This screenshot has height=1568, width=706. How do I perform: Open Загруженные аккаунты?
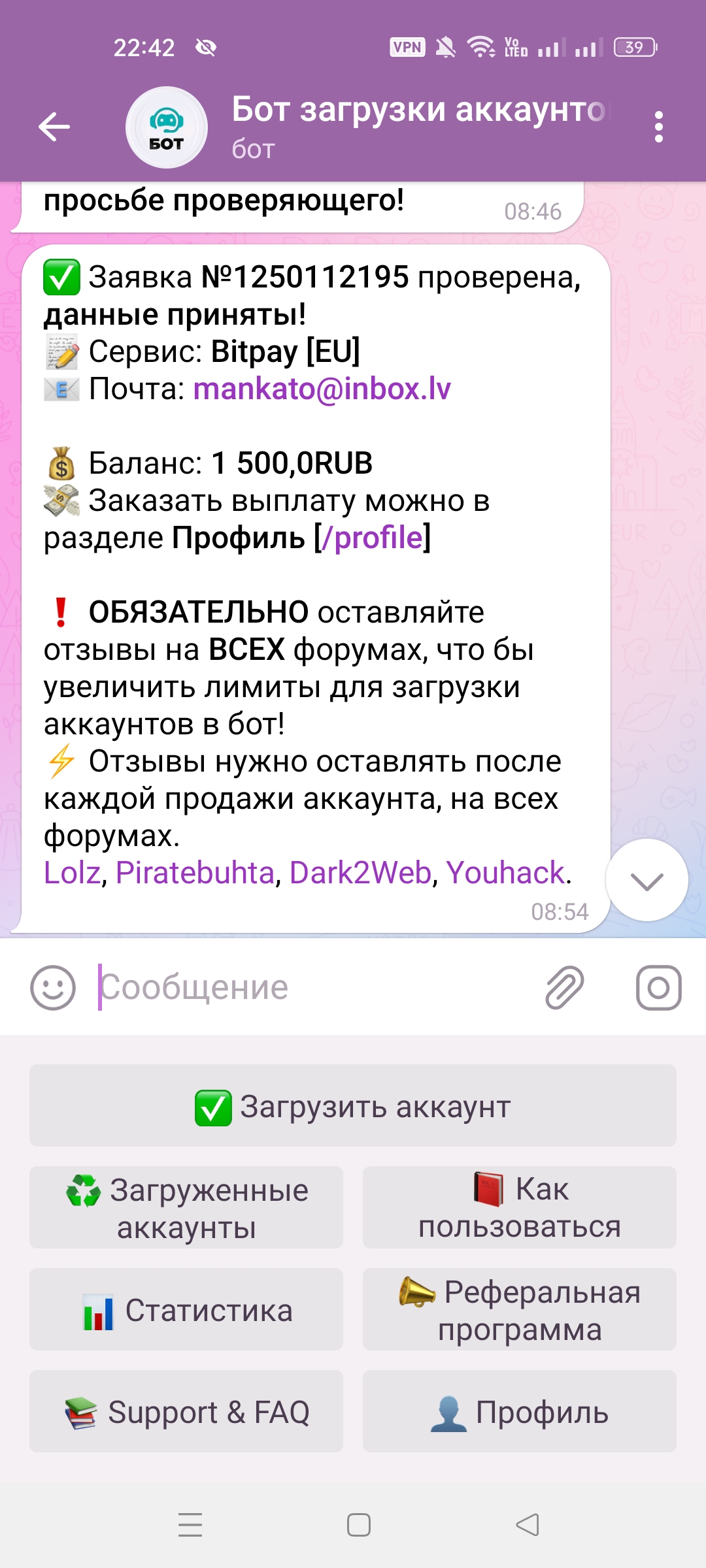[x=186, y=1208]
